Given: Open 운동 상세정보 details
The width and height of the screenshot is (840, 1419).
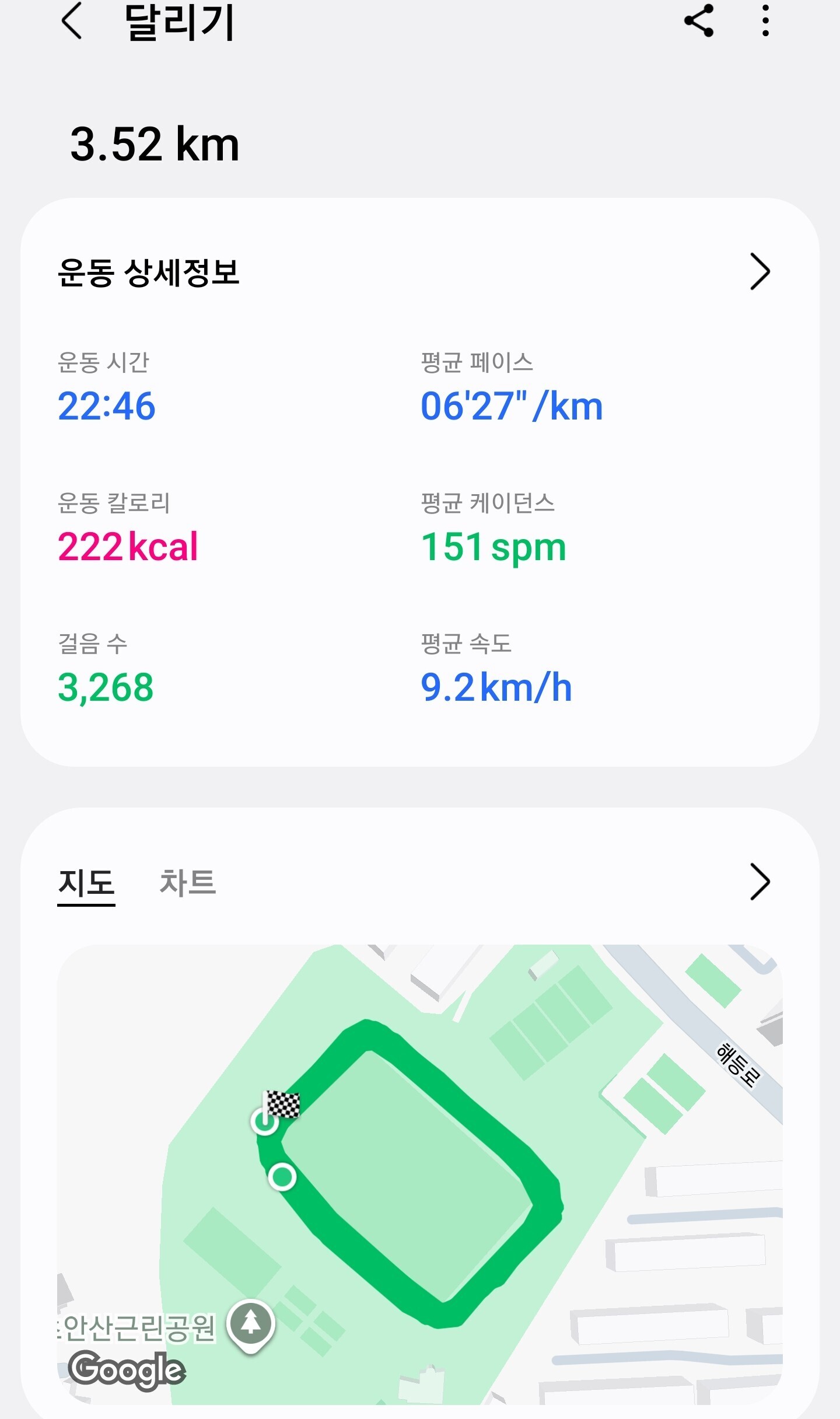Looking at the screenshot, I should [759, 271].
